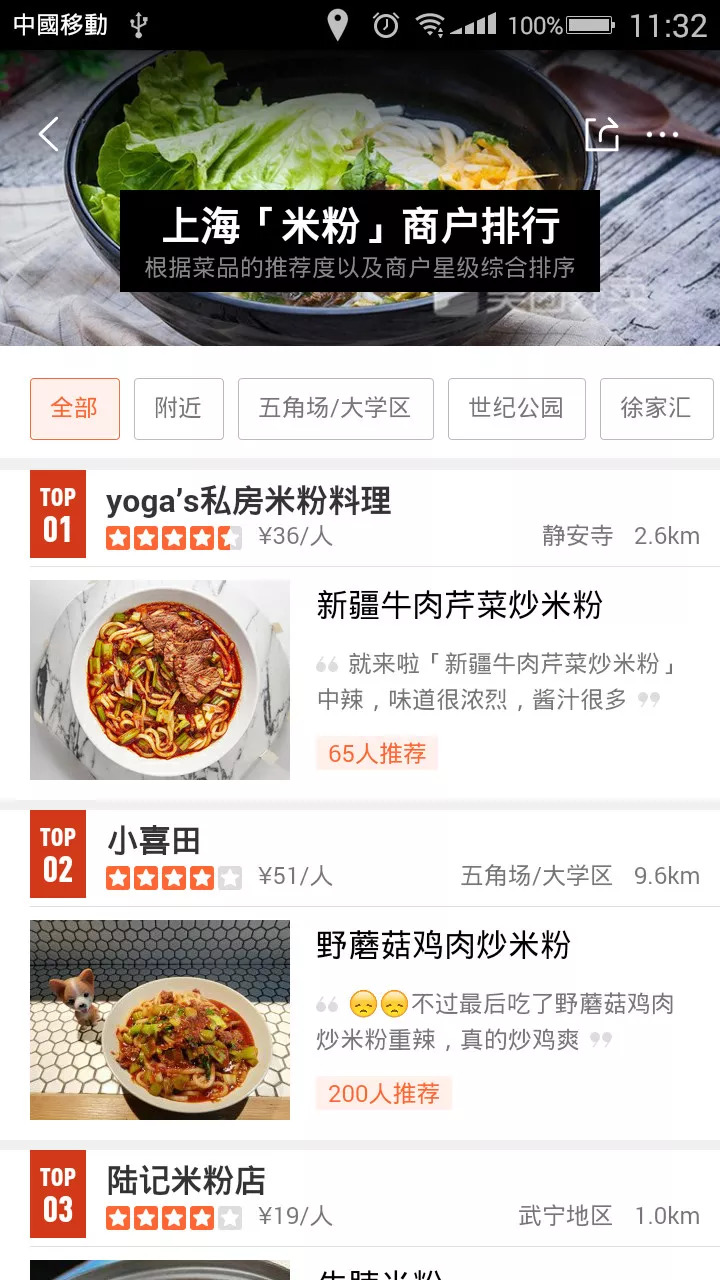The width and height of the screenshot is (720, 1280).
Task: Tap the more options (...) icon
Action: [x=665, y=135]
